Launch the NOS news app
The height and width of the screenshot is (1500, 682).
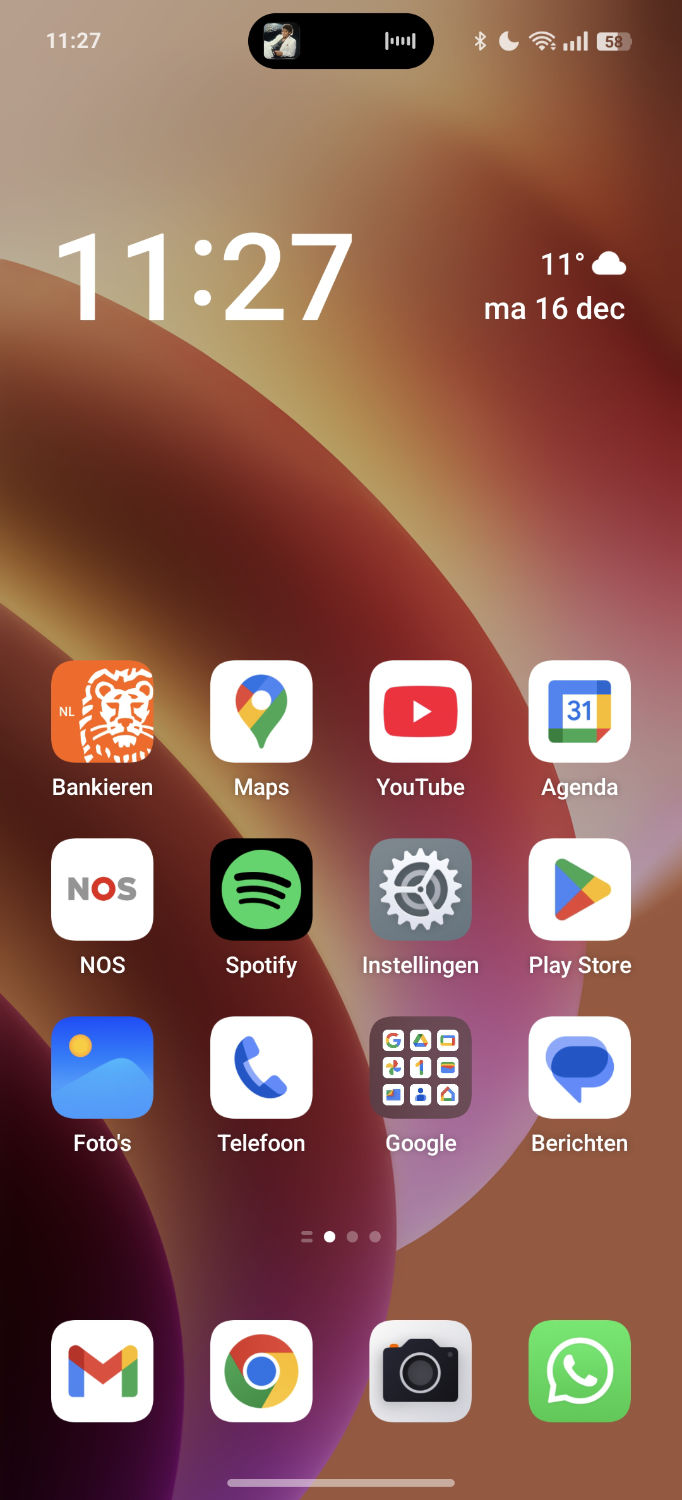coord(102,889)
